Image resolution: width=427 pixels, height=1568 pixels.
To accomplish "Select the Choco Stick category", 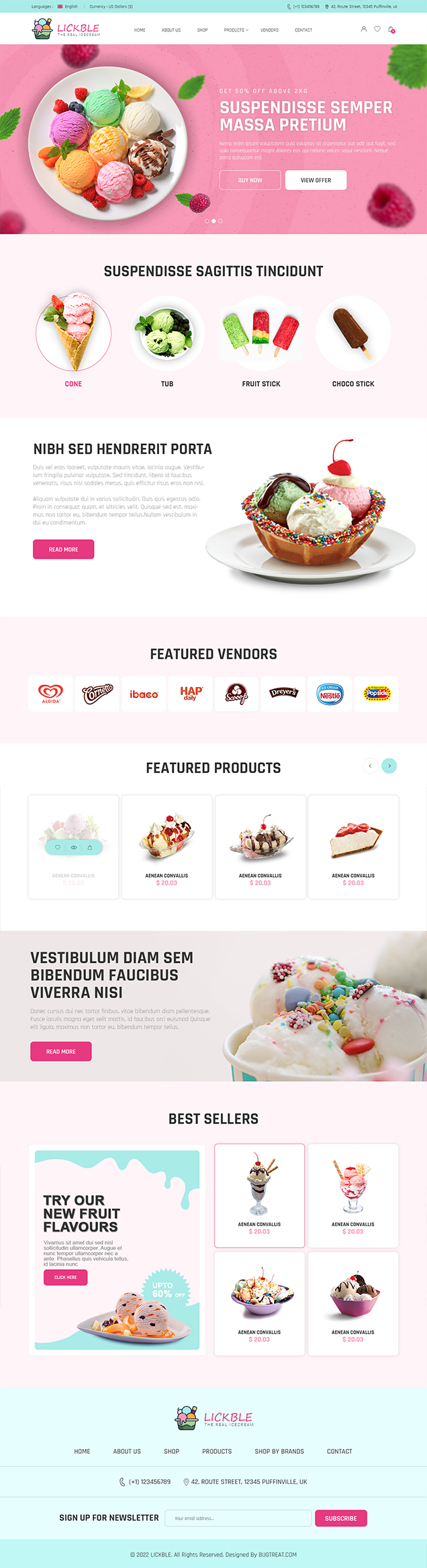I will coord(353,334).
